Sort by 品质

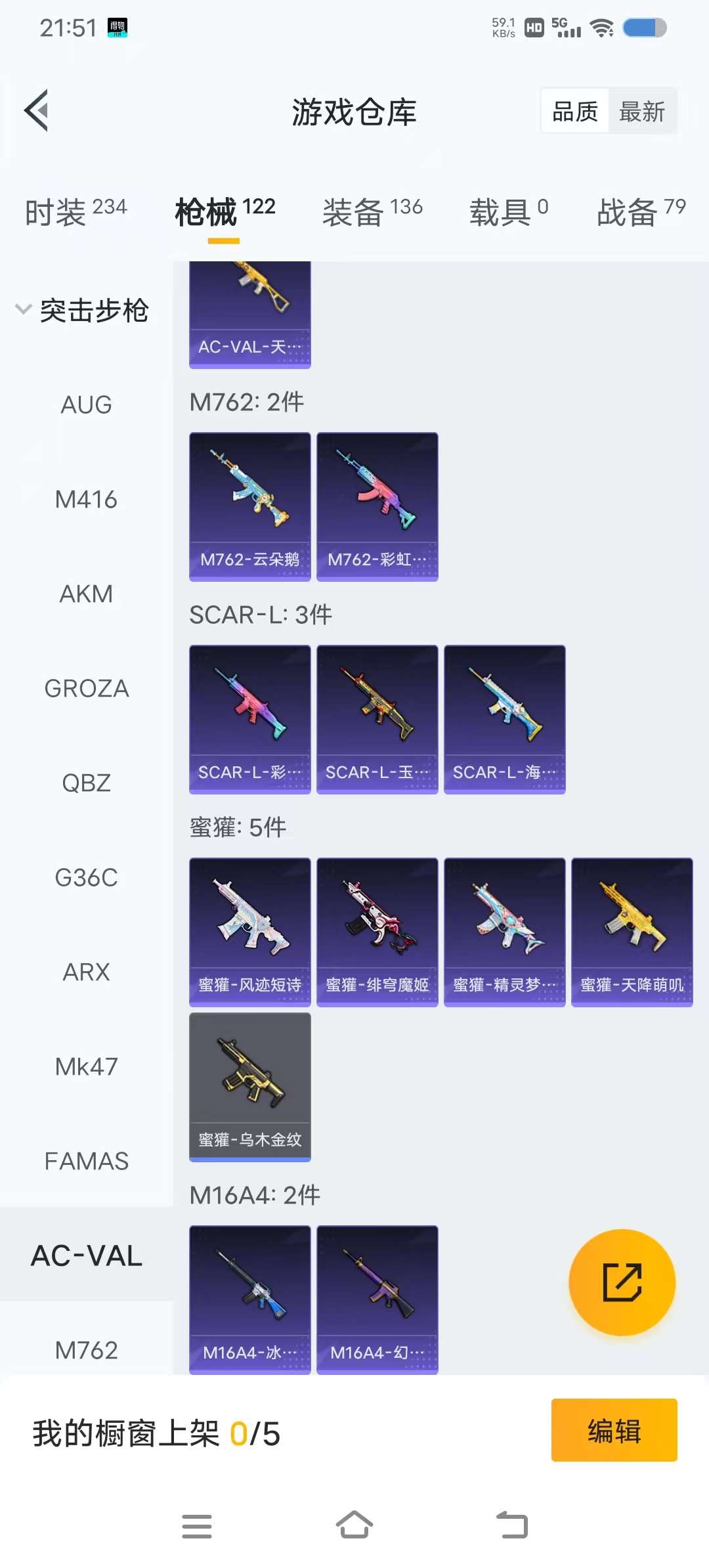pyautogui.click(x=575, y=112)
